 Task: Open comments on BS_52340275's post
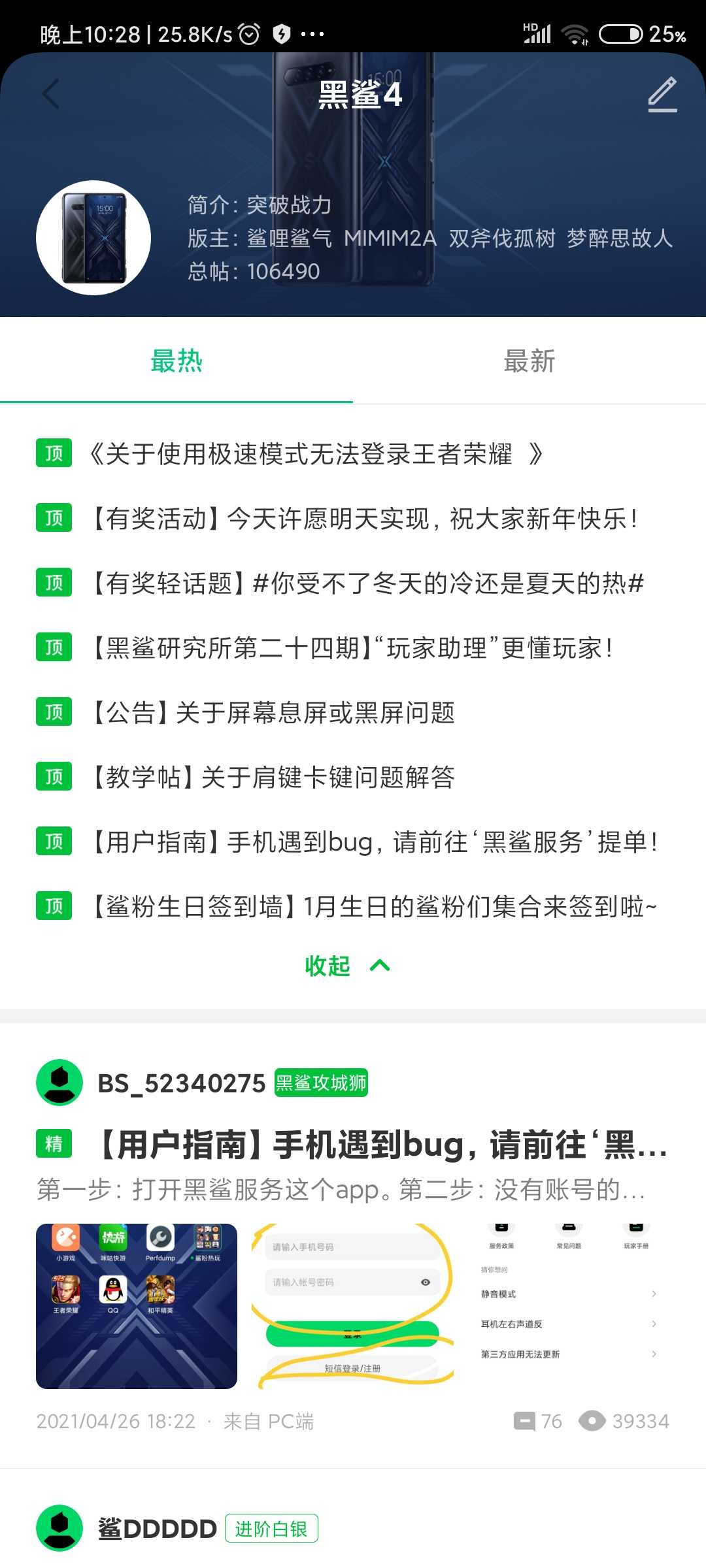pyautogui.click(x=537, y=1421)
